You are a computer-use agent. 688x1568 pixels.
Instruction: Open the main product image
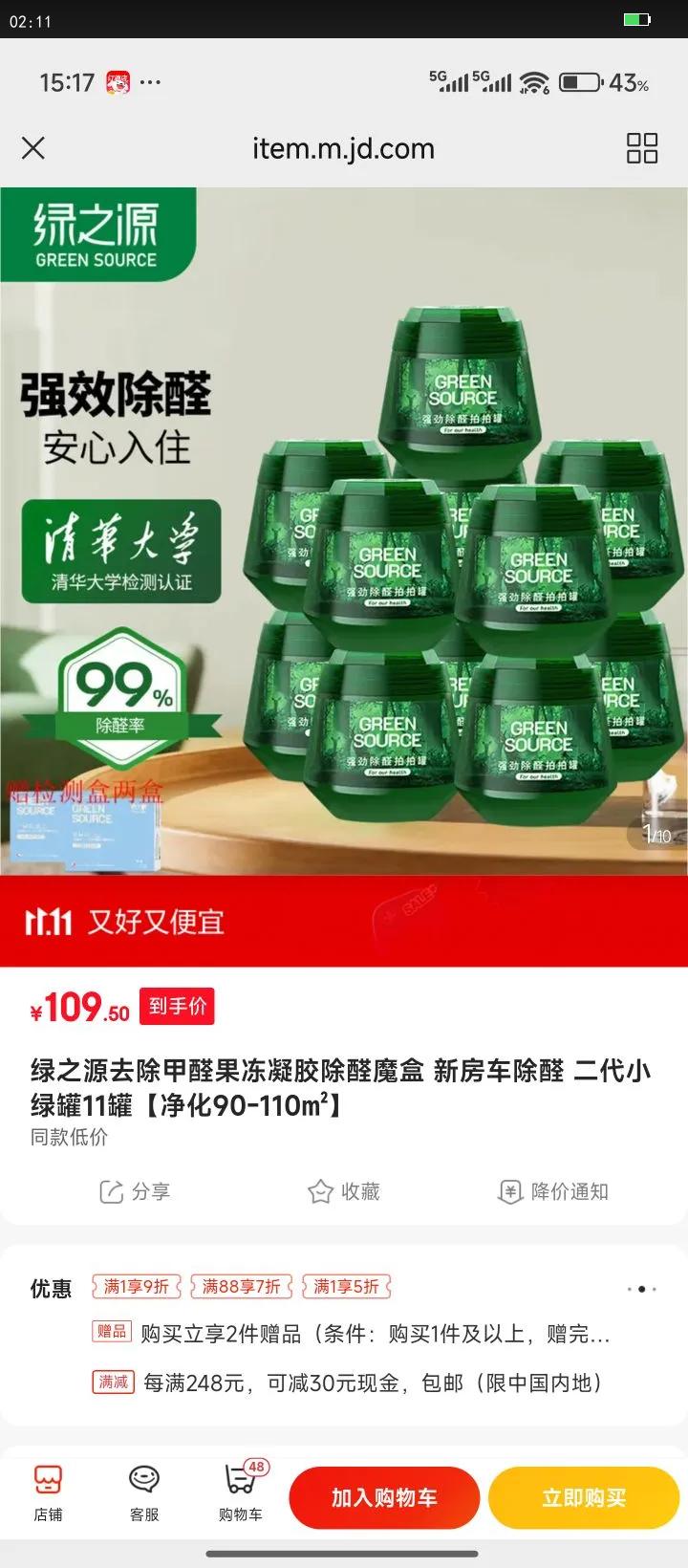(x=344, y=531)
